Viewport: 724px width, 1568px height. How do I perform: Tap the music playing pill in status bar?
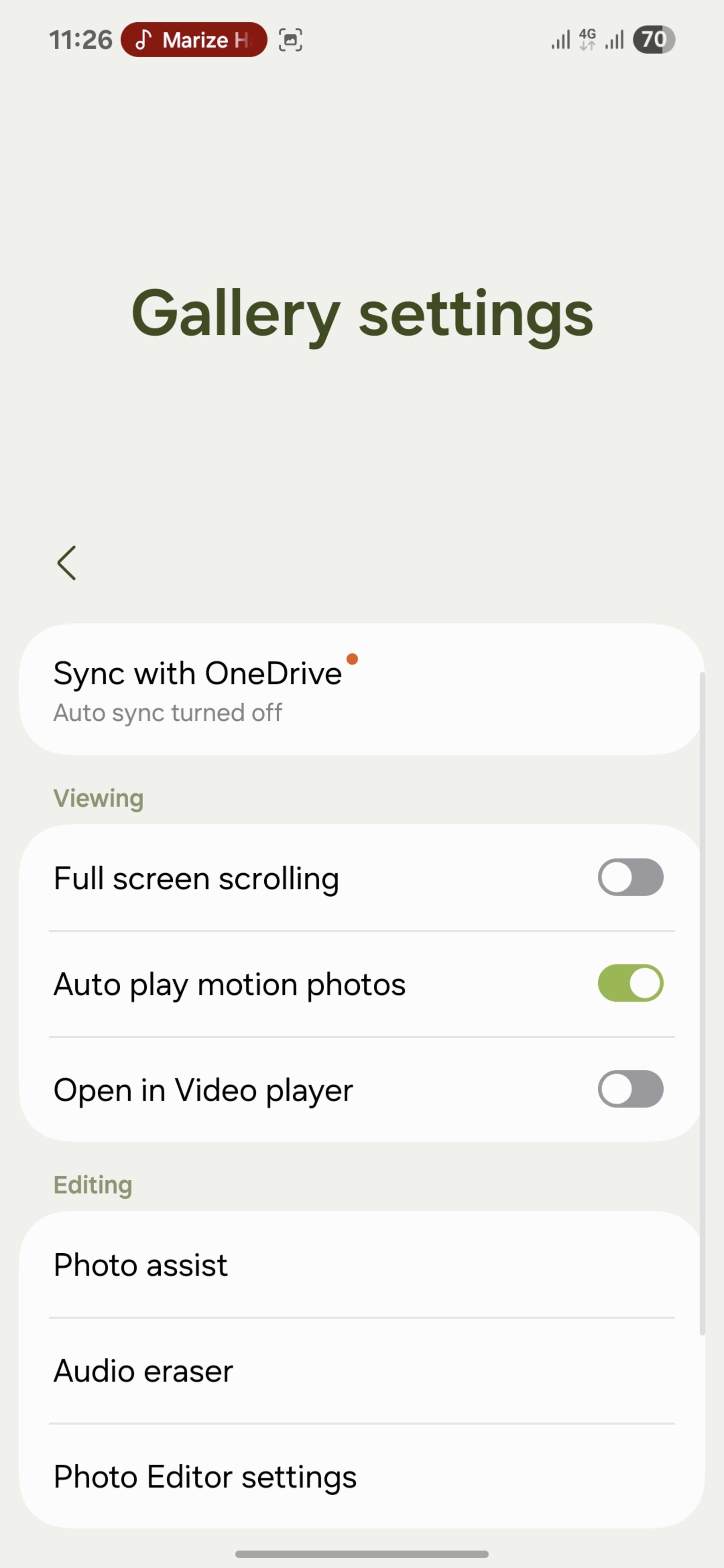point(194,40)
